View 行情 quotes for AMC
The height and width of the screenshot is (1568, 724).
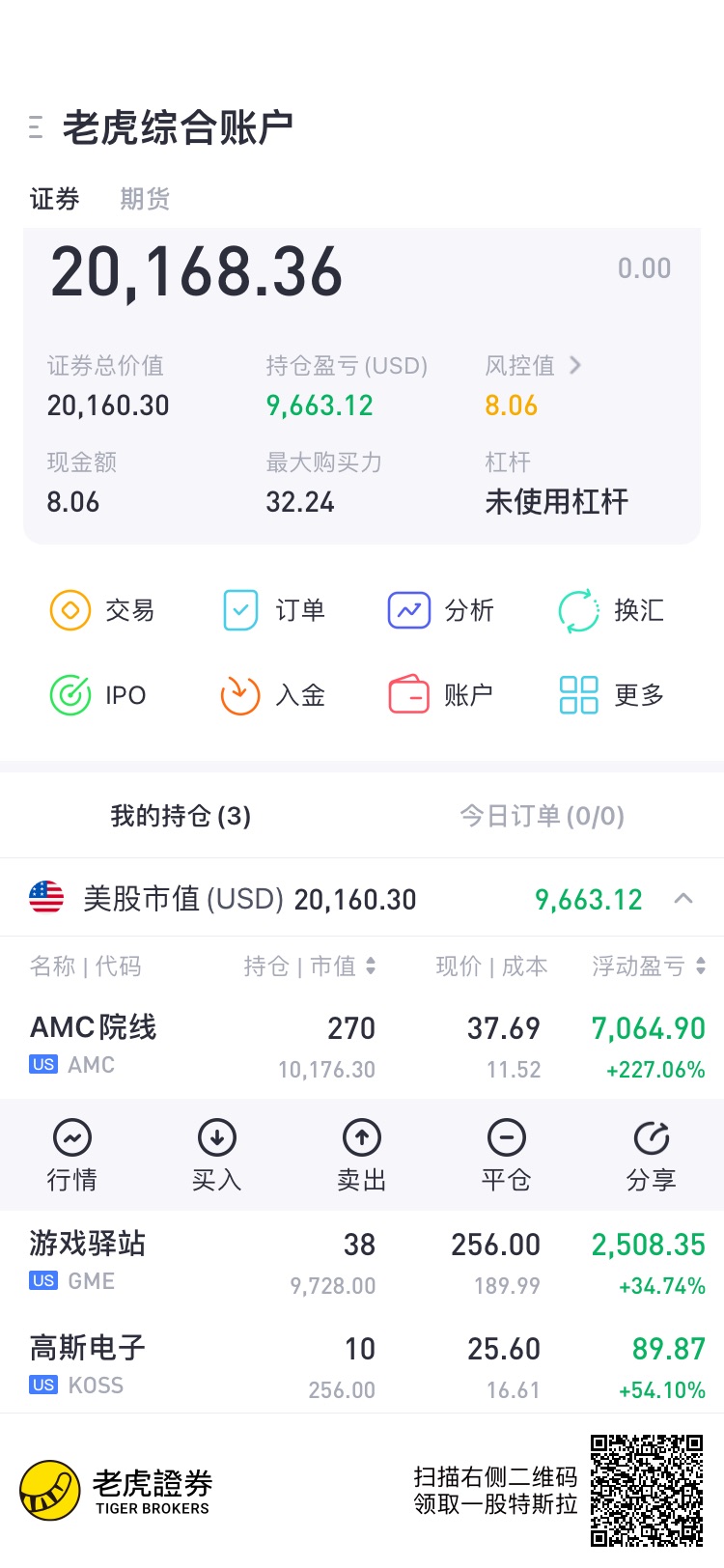pos(72,1155)
